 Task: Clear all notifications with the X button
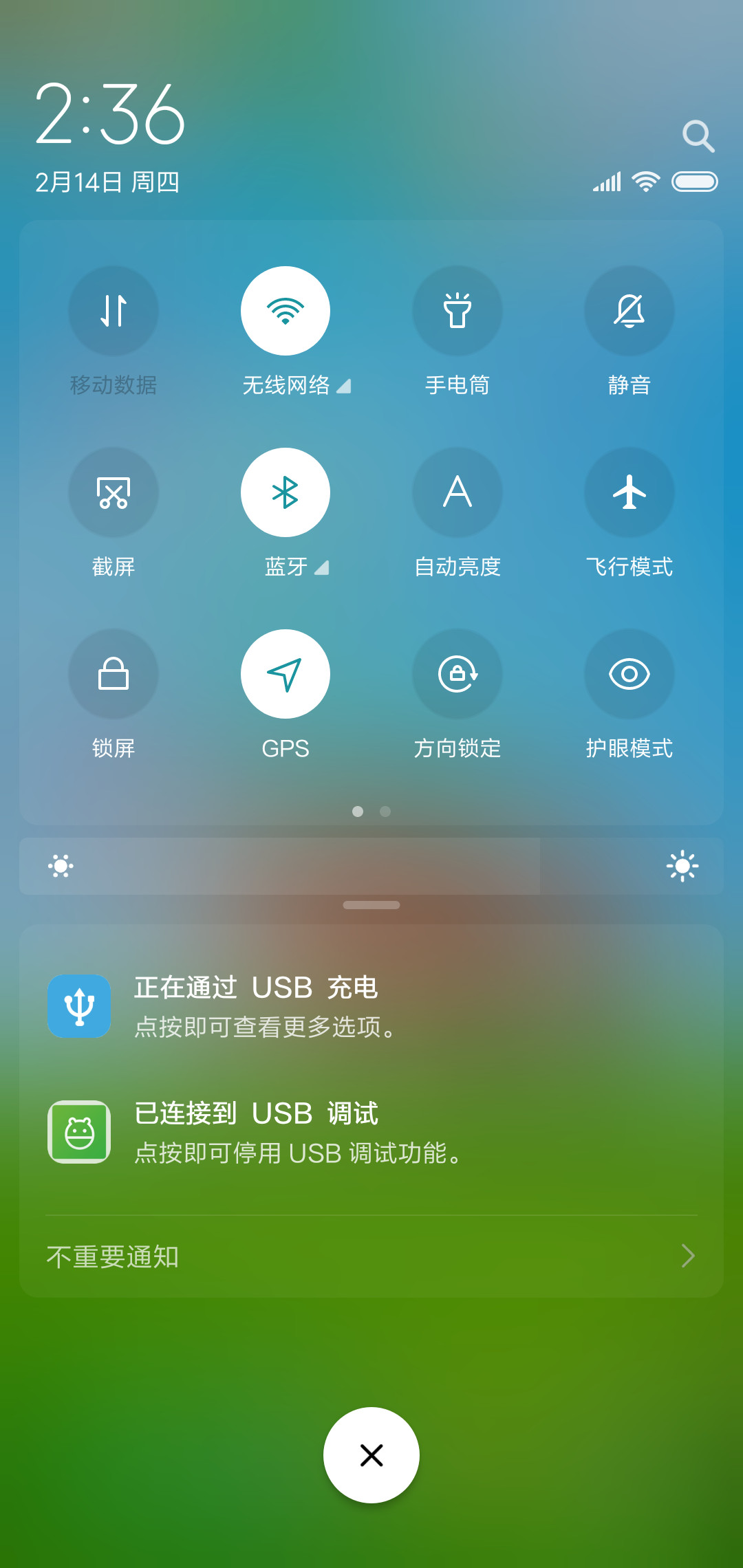coord(371,1455)
